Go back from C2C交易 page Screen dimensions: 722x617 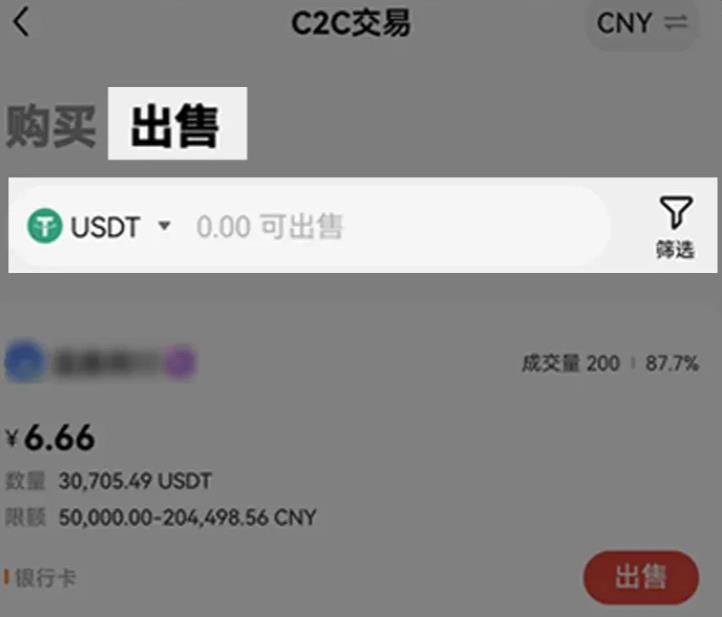(x=23, y=22)
